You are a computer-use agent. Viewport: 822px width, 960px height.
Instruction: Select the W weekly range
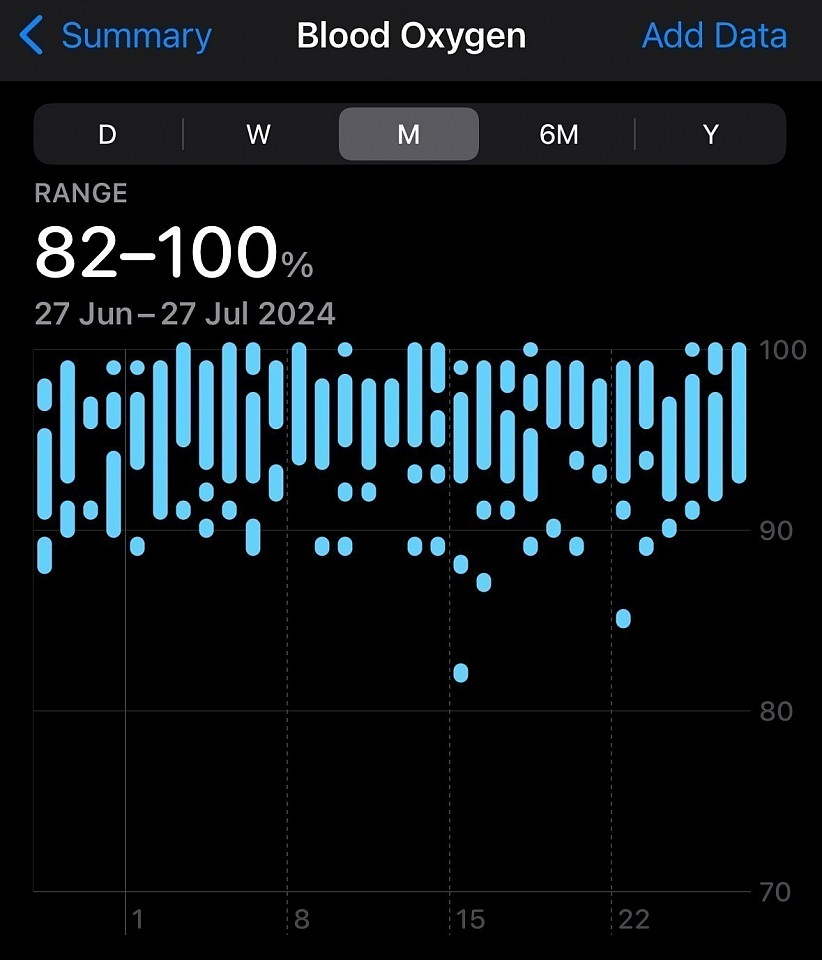[x=259, y=134]
